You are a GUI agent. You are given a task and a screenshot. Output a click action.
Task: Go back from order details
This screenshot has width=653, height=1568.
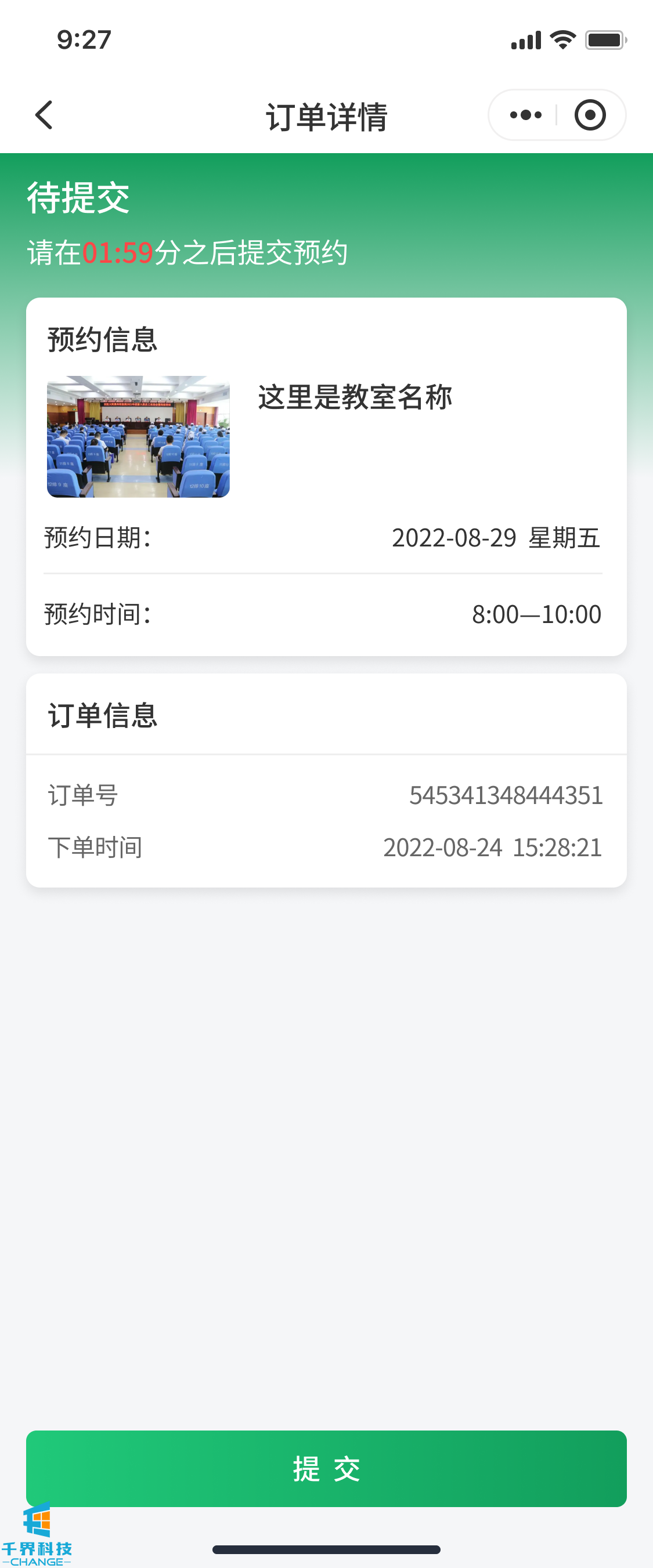click(x=44, y=115)
